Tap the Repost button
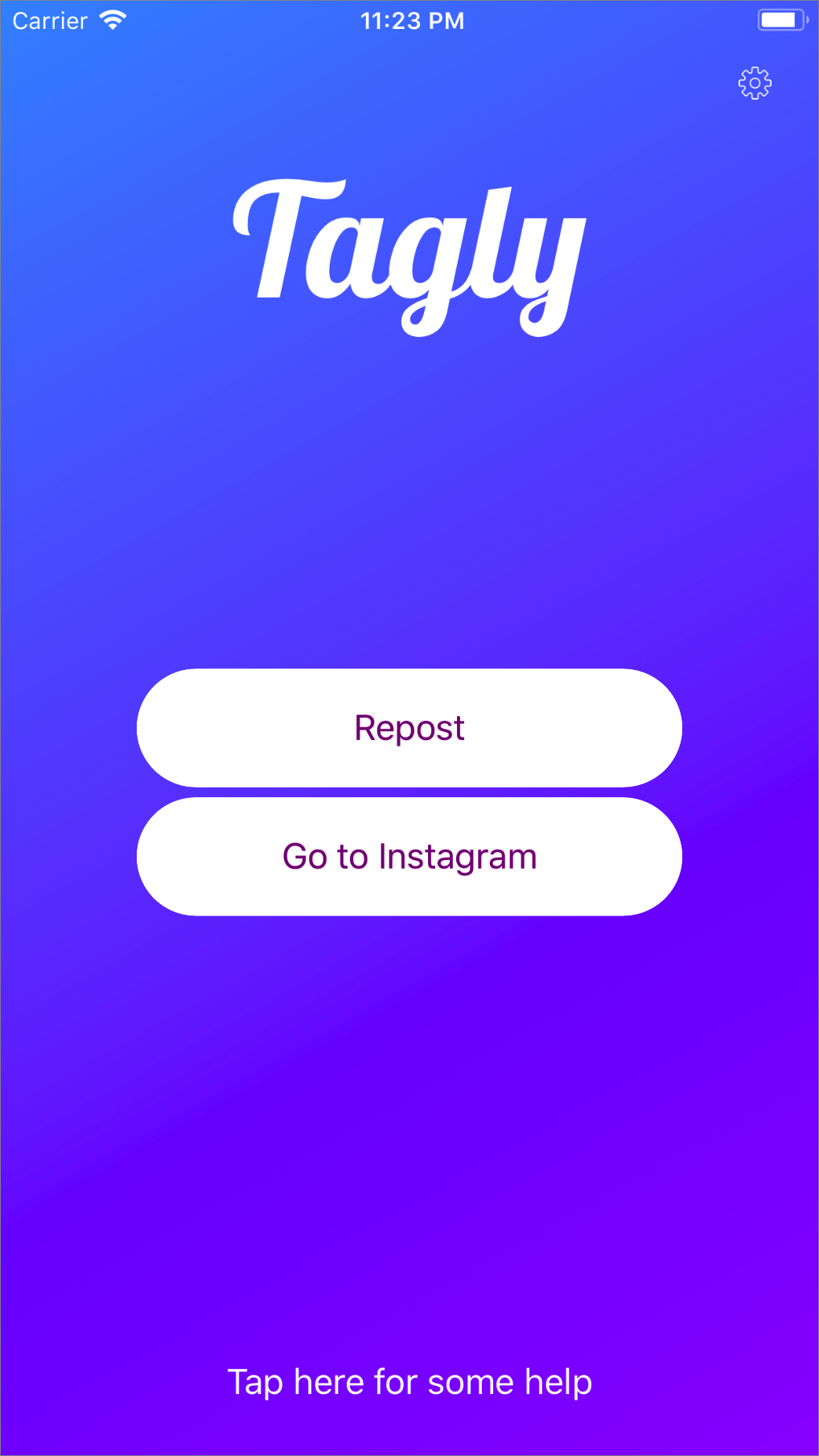 coord(409,728)
